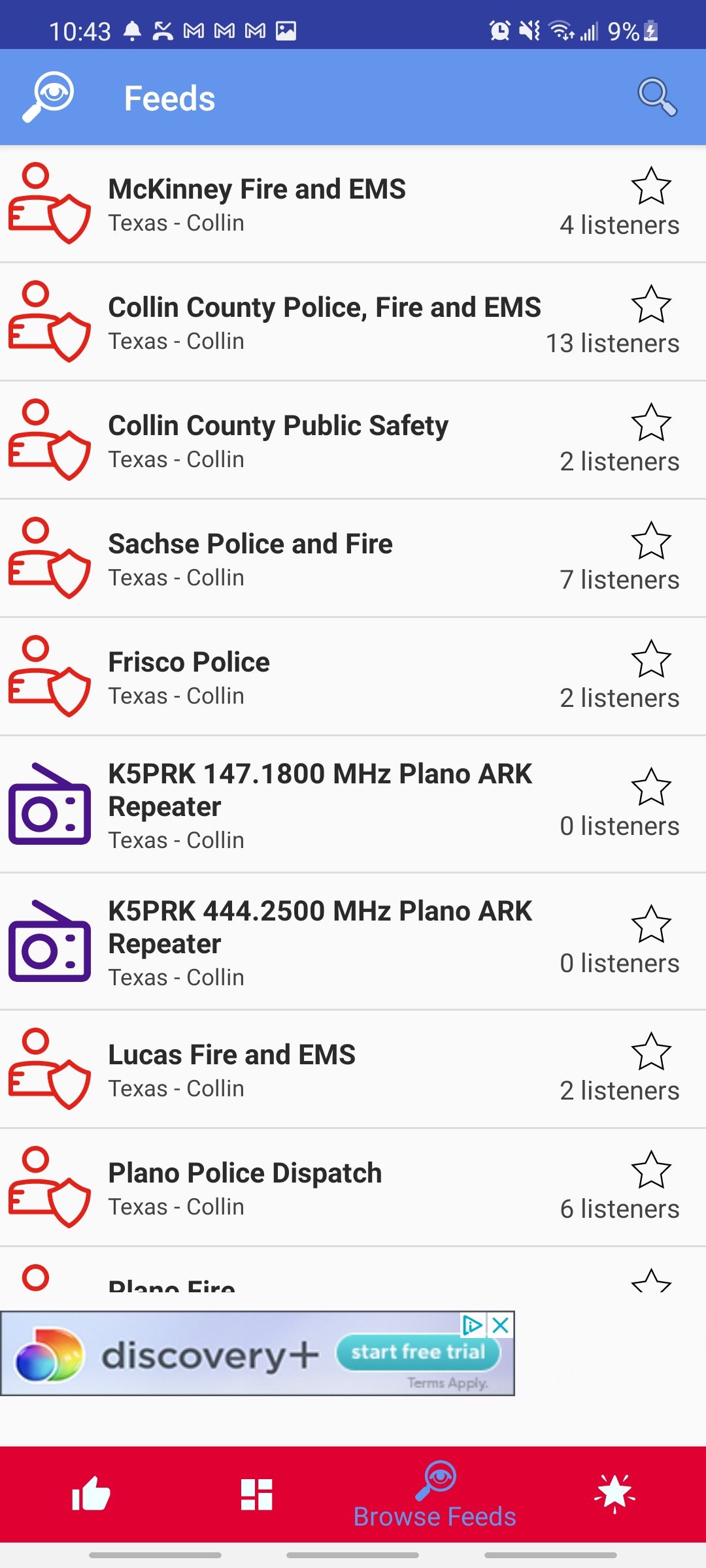Viewport: 706px width, 1568px height.
Task: Open the dashboard grid icon in bottom bar
Action: (x=256, y=1494)
